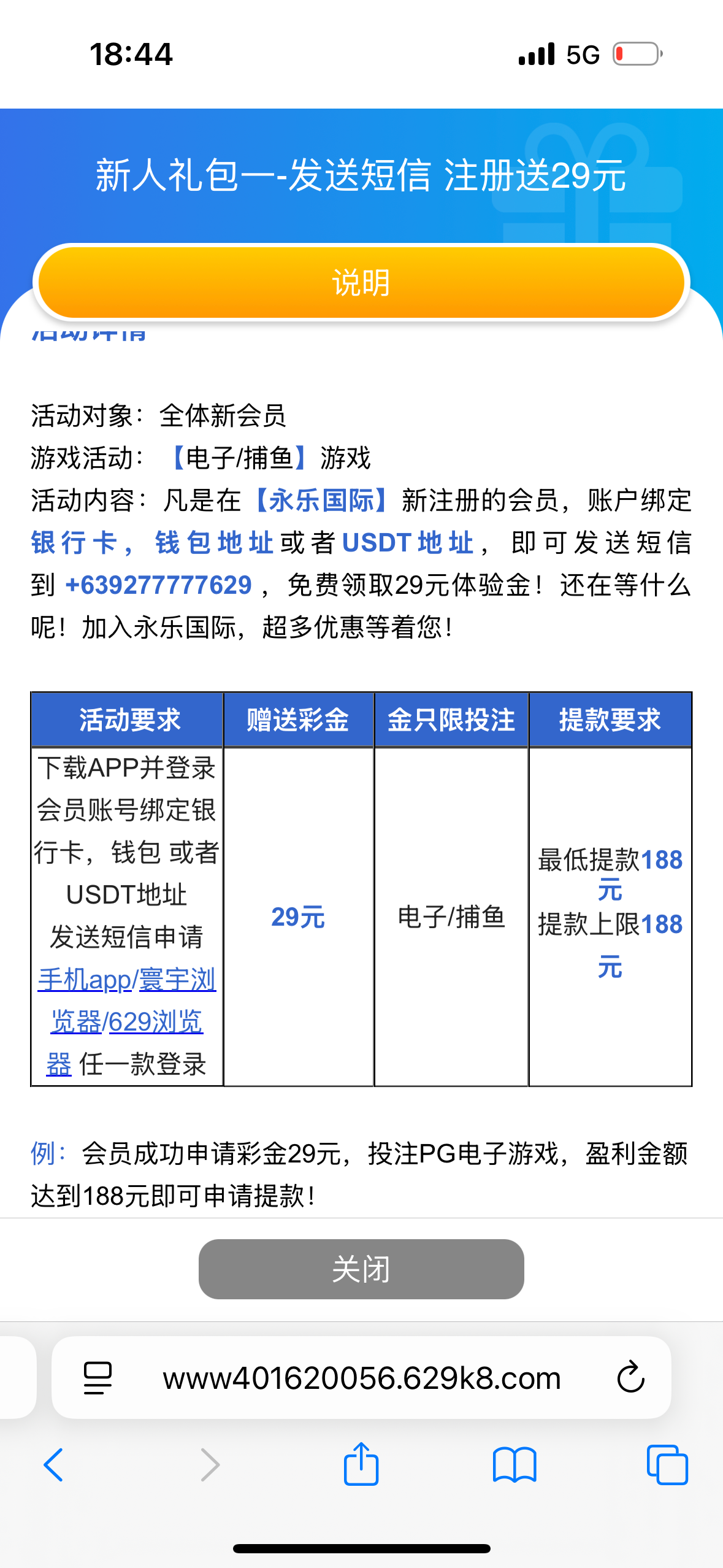The height and width of the screenshot is (1568, 723).
Task: Tap the Safari address bar URL
Action: coord(361,1378)
